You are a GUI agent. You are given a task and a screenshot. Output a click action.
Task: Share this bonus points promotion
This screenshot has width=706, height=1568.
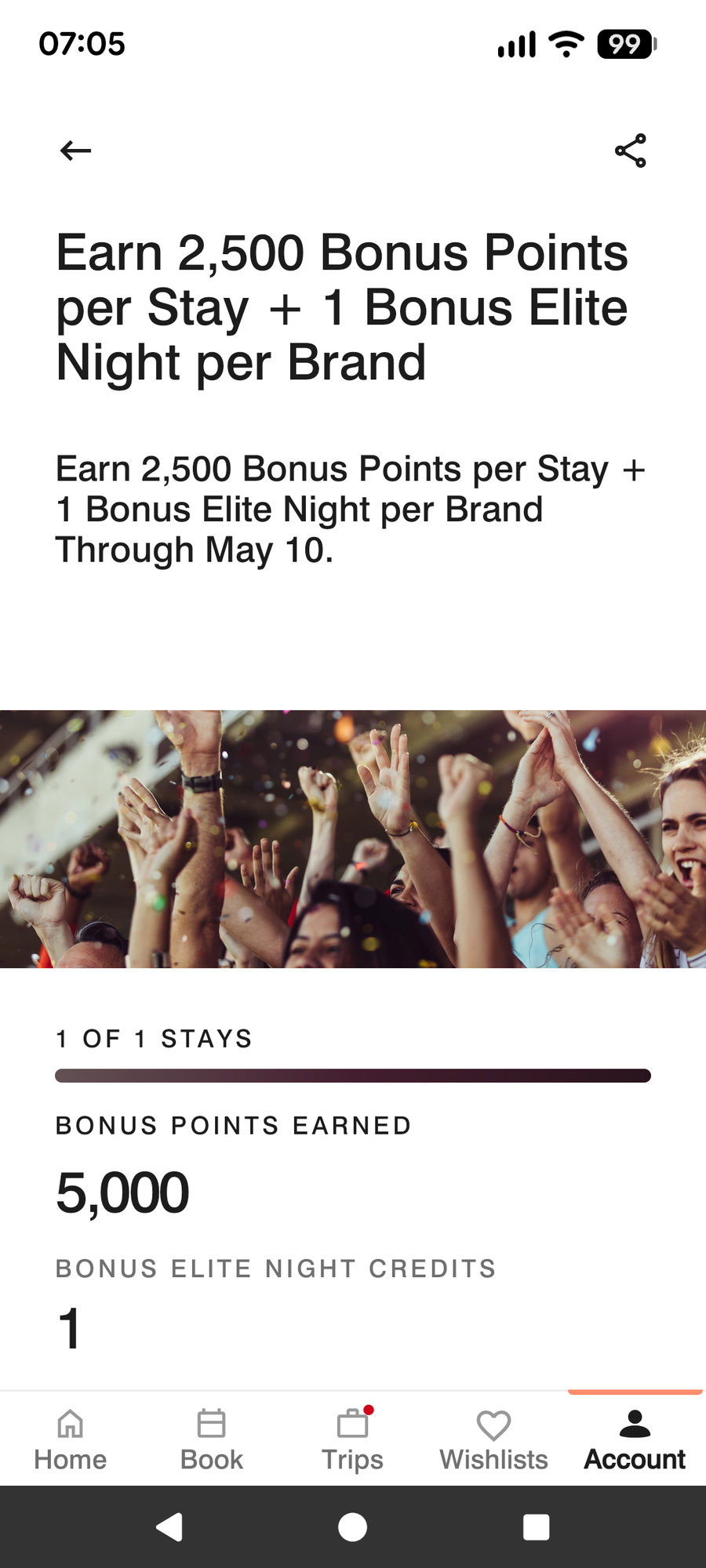[x=630, y=151]
